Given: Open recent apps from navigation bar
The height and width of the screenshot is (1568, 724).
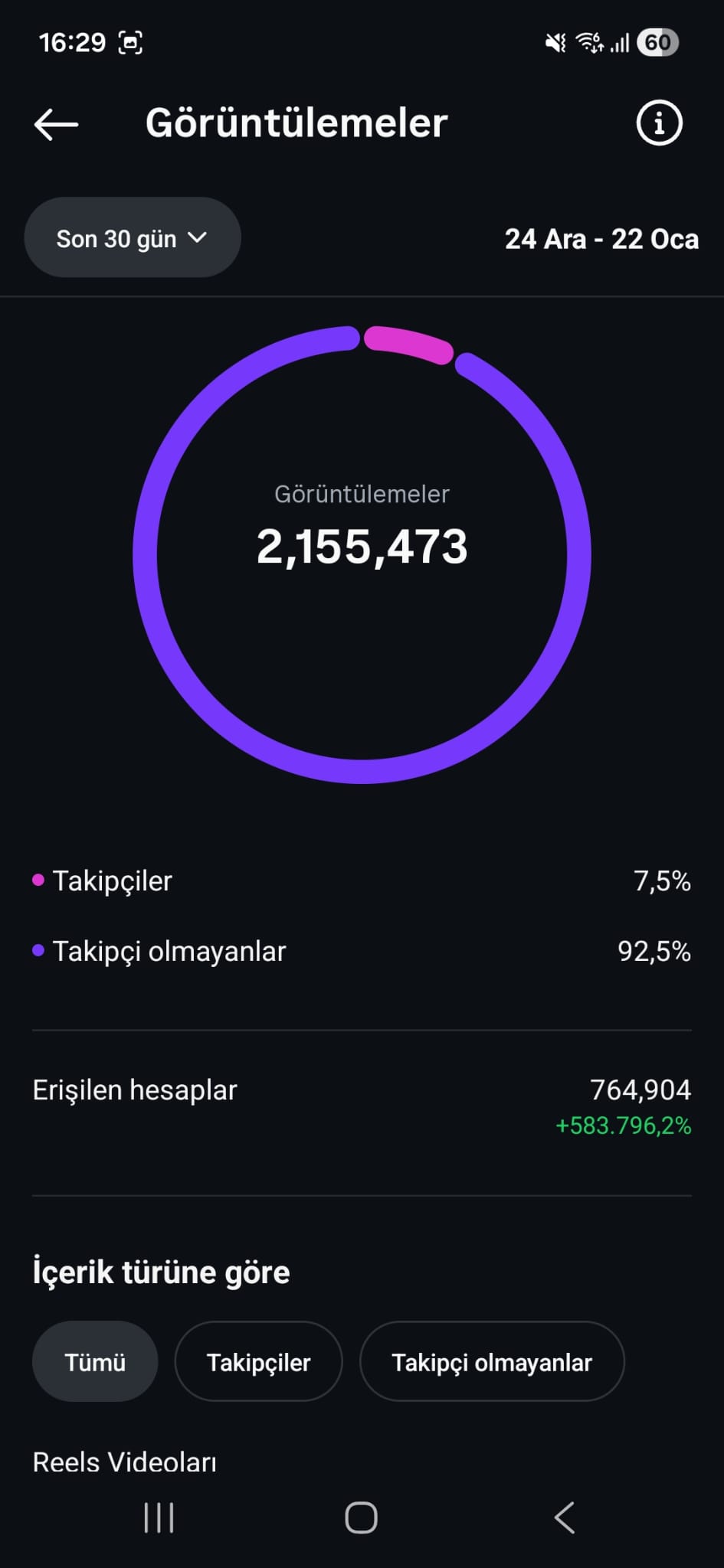Looking at the screenshot, I should coord(159,1517).
